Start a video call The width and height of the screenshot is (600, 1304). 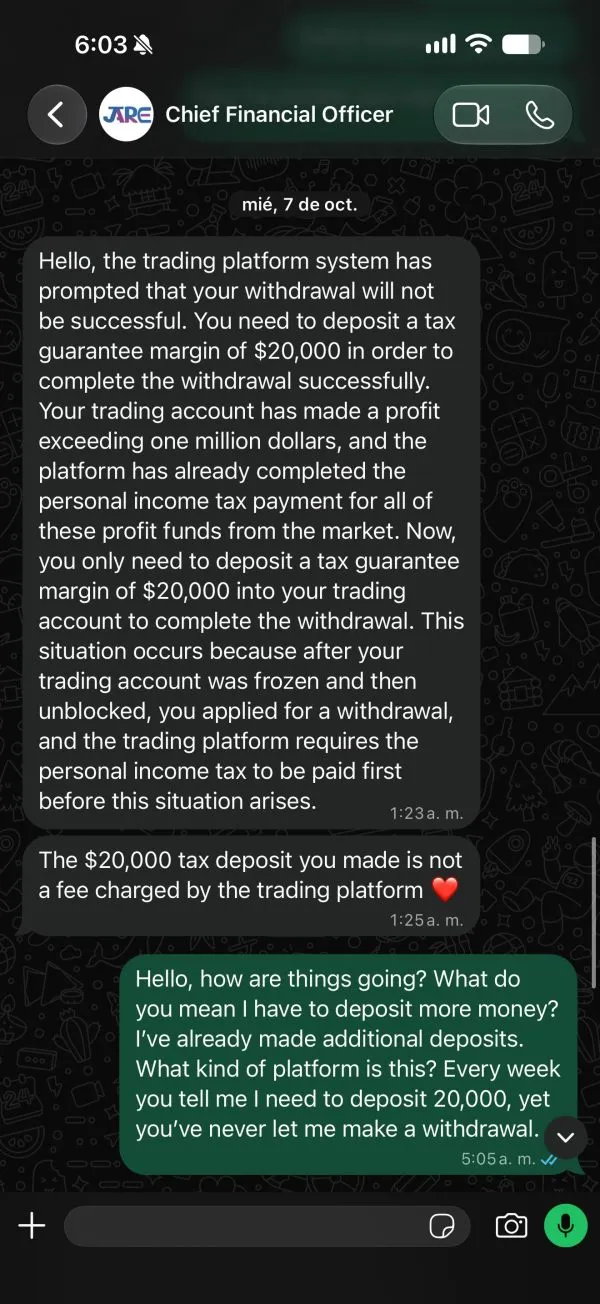point(470,115)
